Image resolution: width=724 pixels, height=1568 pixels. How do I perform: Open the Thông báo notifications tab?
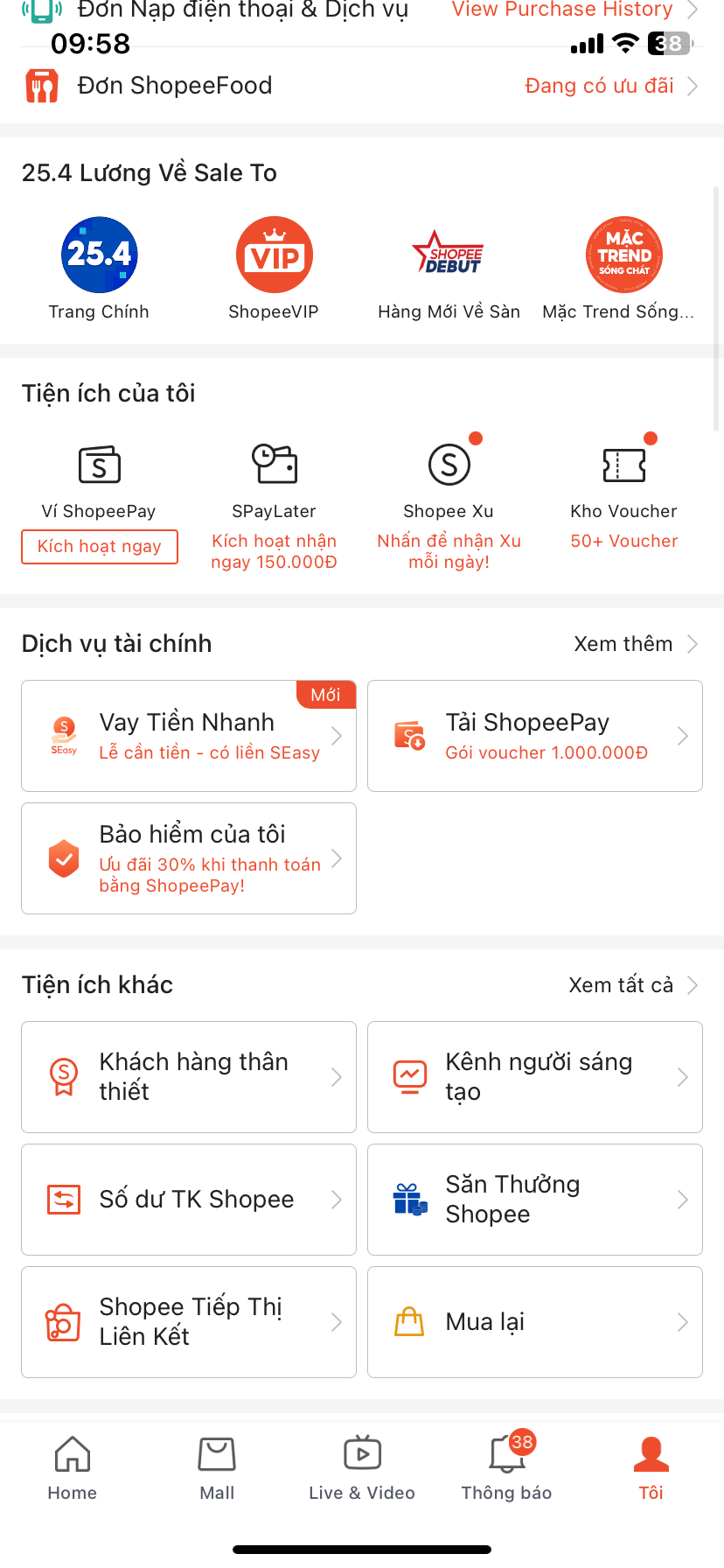[x=507, y=1469]
